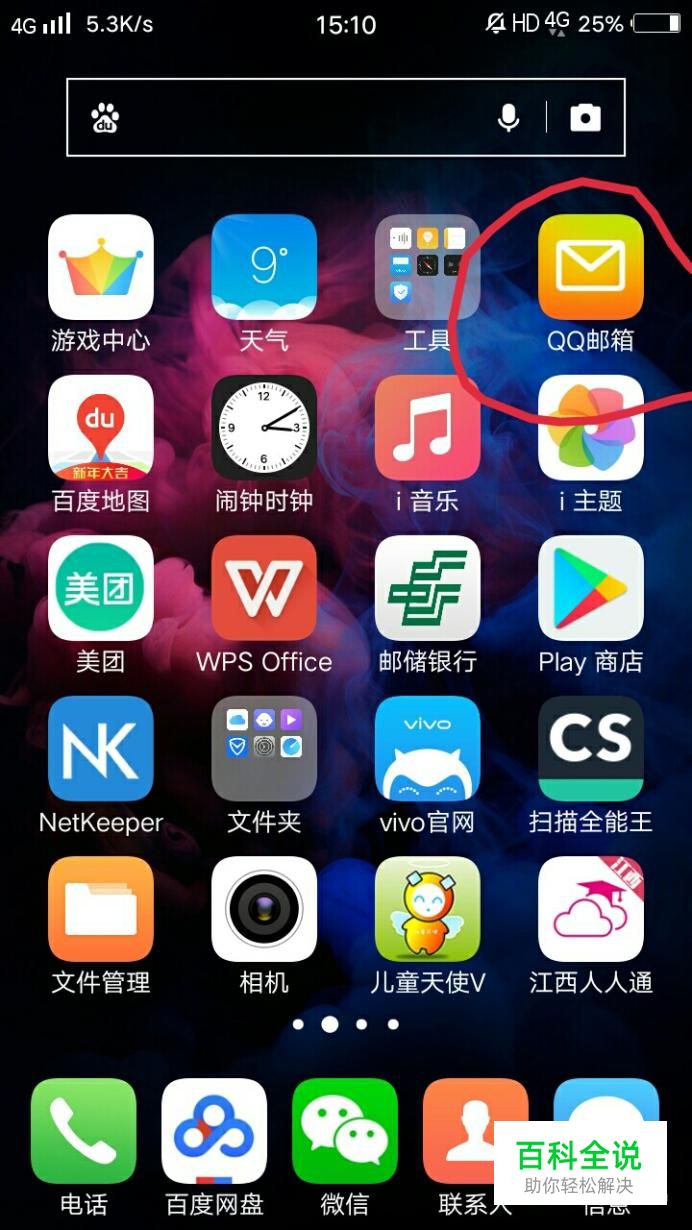
Task: Open camera search in the search bar
Action: (x=586, y=118)
